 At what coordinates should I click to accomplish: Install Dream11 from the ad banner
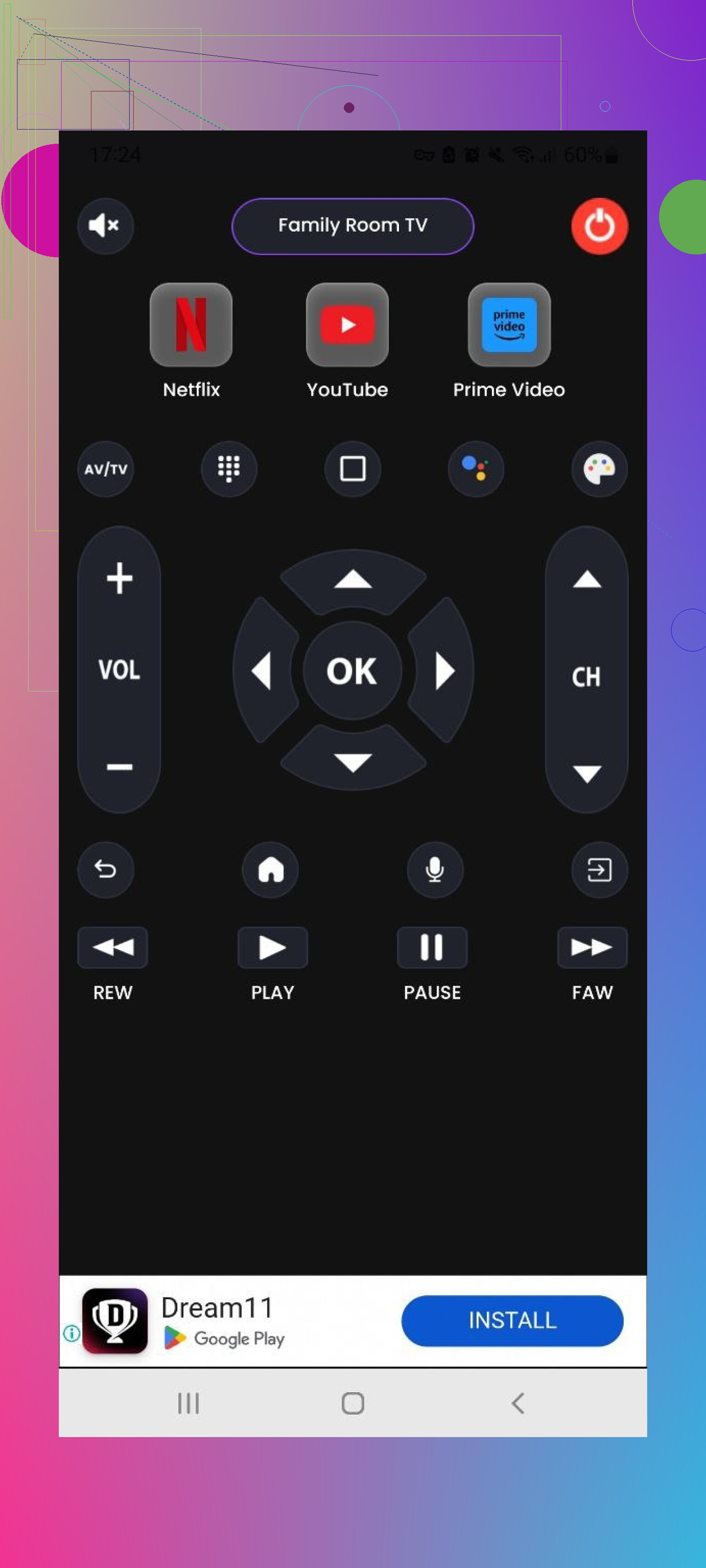[x=512, y=1319]
